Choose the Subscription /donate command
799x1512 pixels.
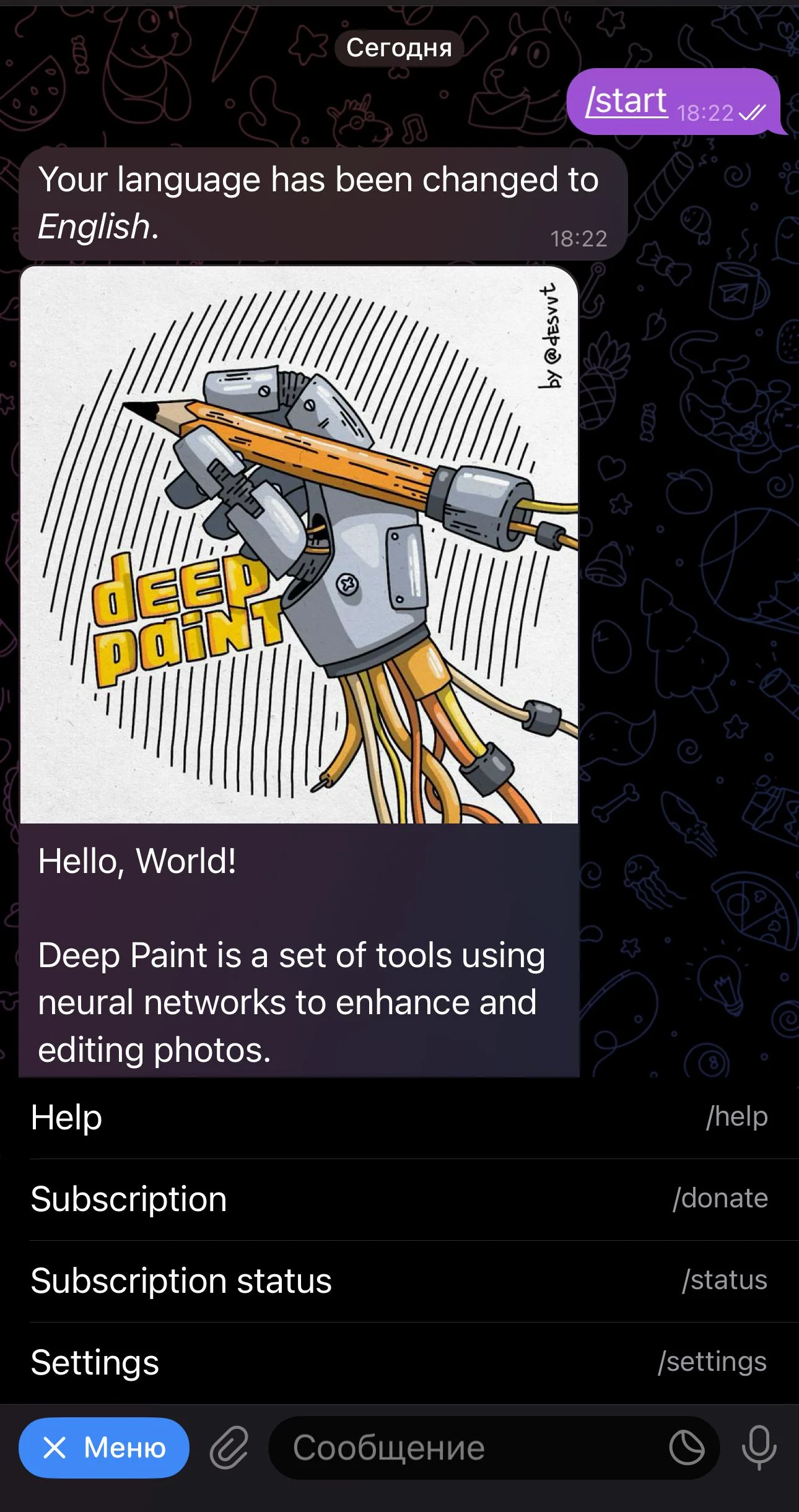click(399, 1199)
